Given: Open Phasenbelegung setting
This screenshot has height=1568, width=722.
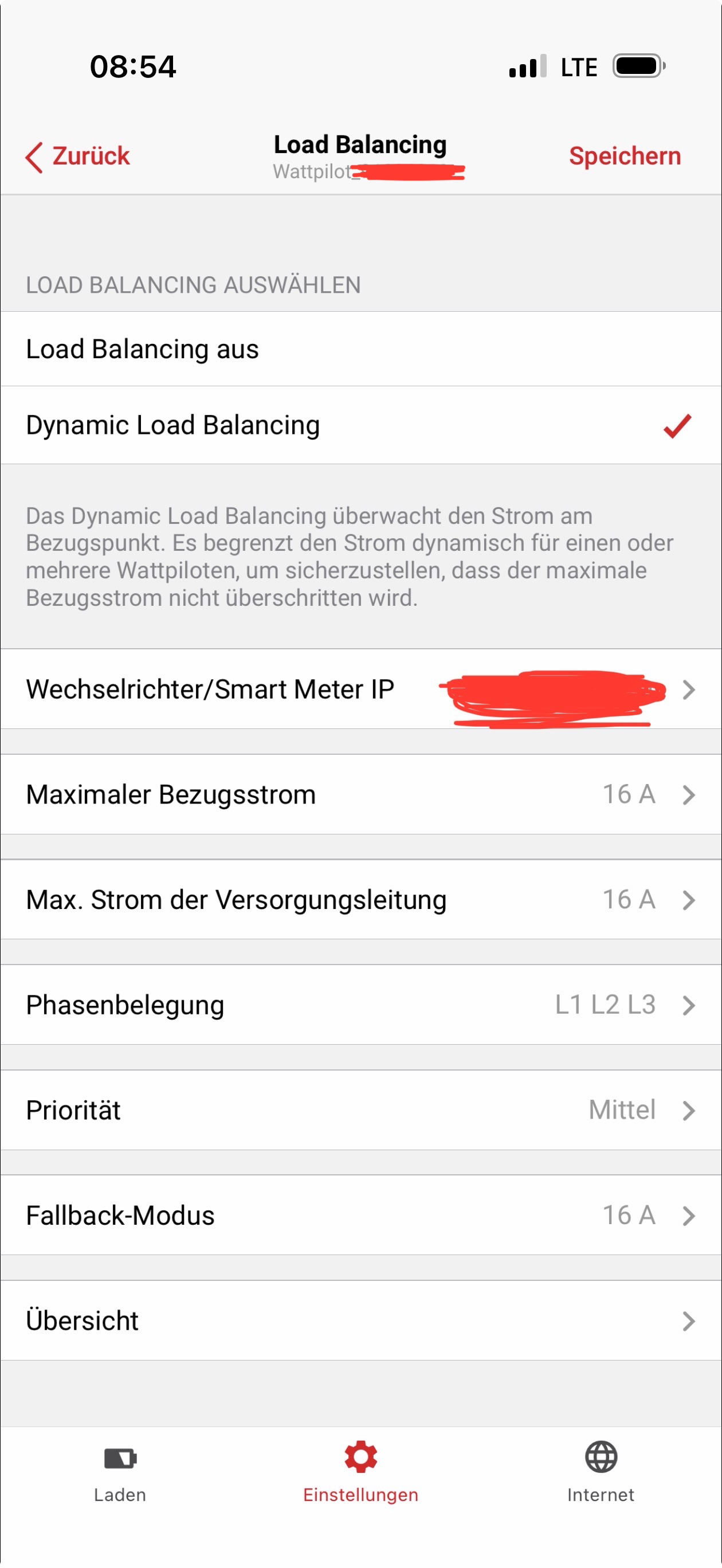Looking at the screenshot, I should [360, 1005].
